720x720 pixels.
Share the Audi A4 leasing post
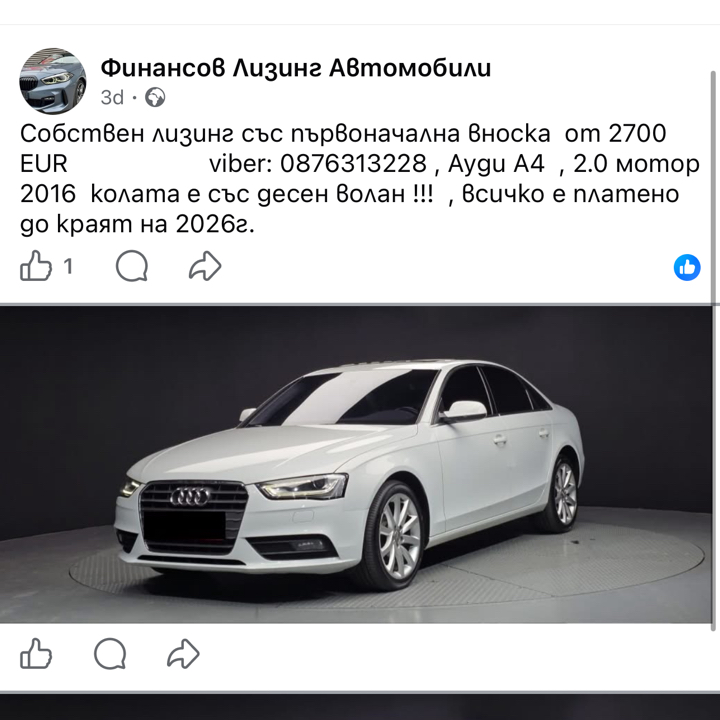204,266
